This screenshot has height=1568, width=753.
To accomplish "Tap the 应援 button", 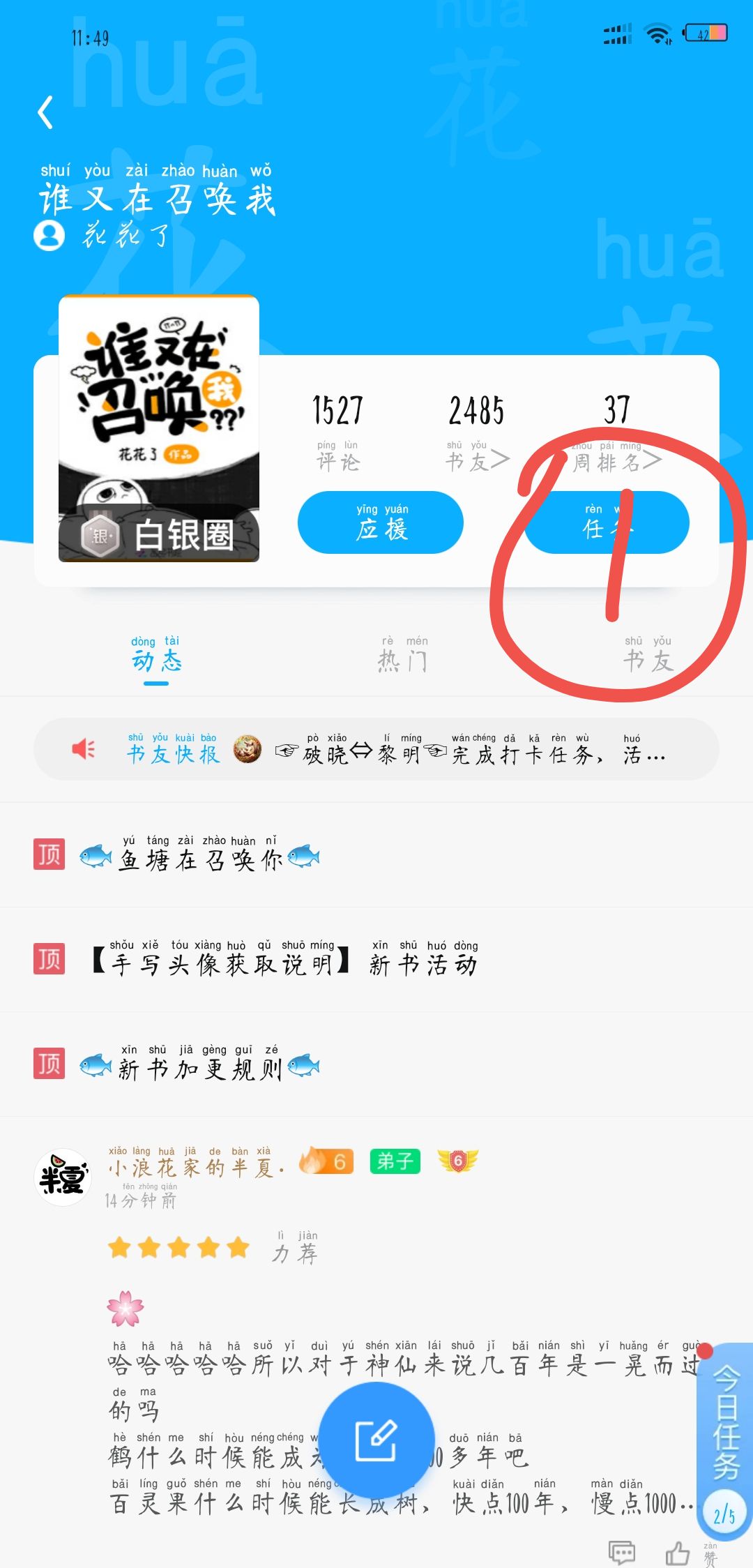I will coord(381,522).
